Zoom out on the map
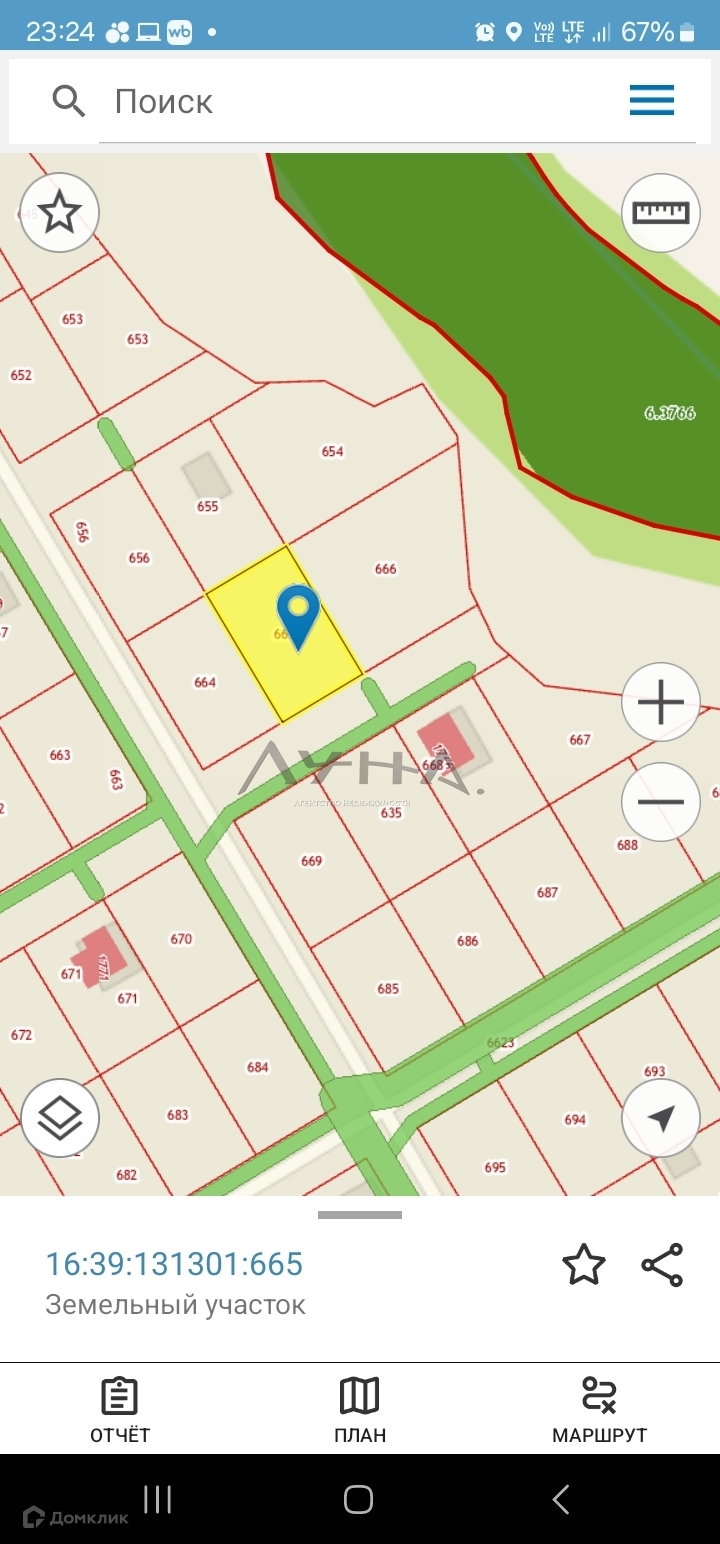 click(x=660, y=802)
